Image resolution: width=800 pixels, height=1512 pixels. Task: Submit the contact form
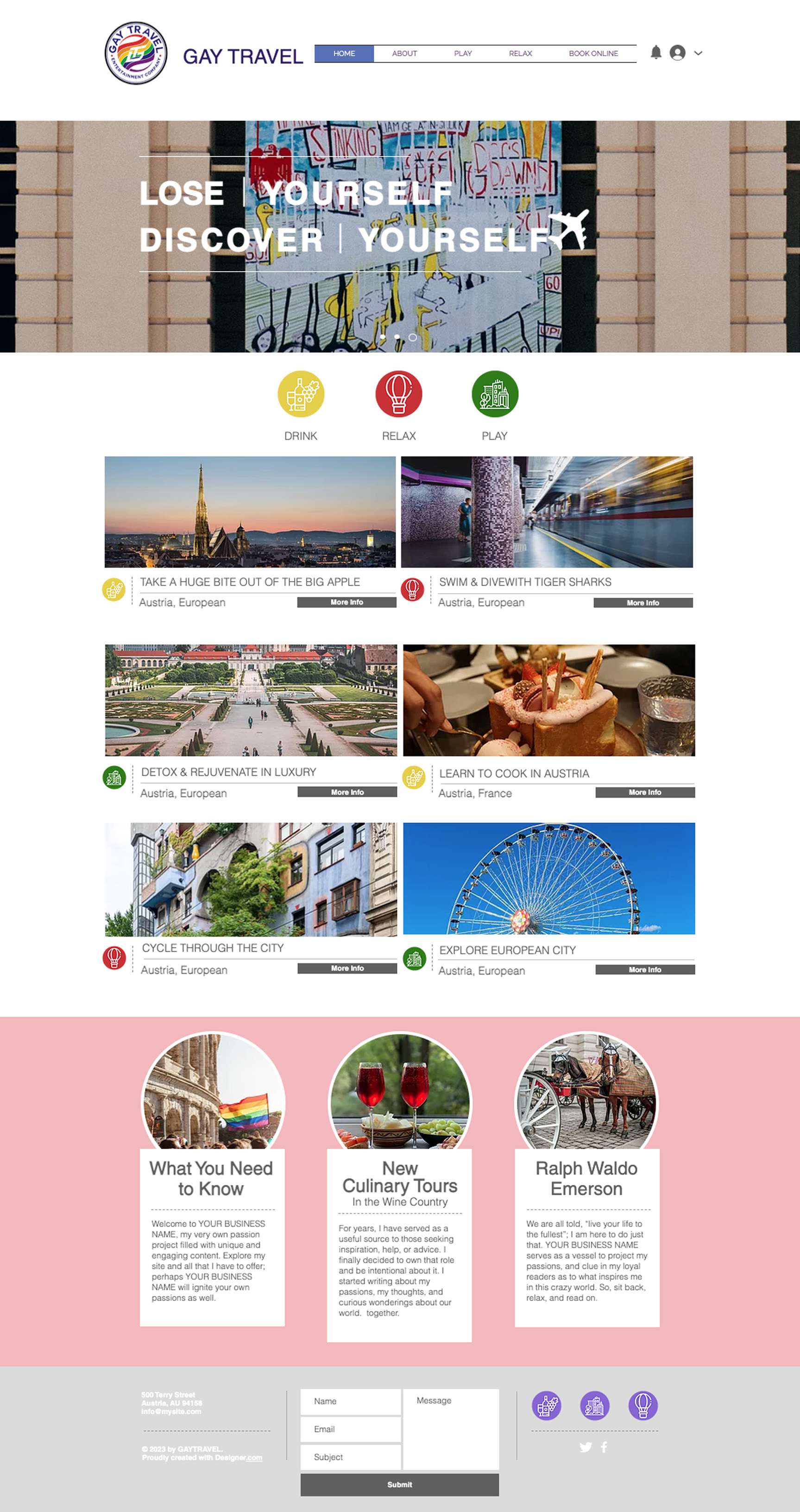click(x=399, y=1484)
